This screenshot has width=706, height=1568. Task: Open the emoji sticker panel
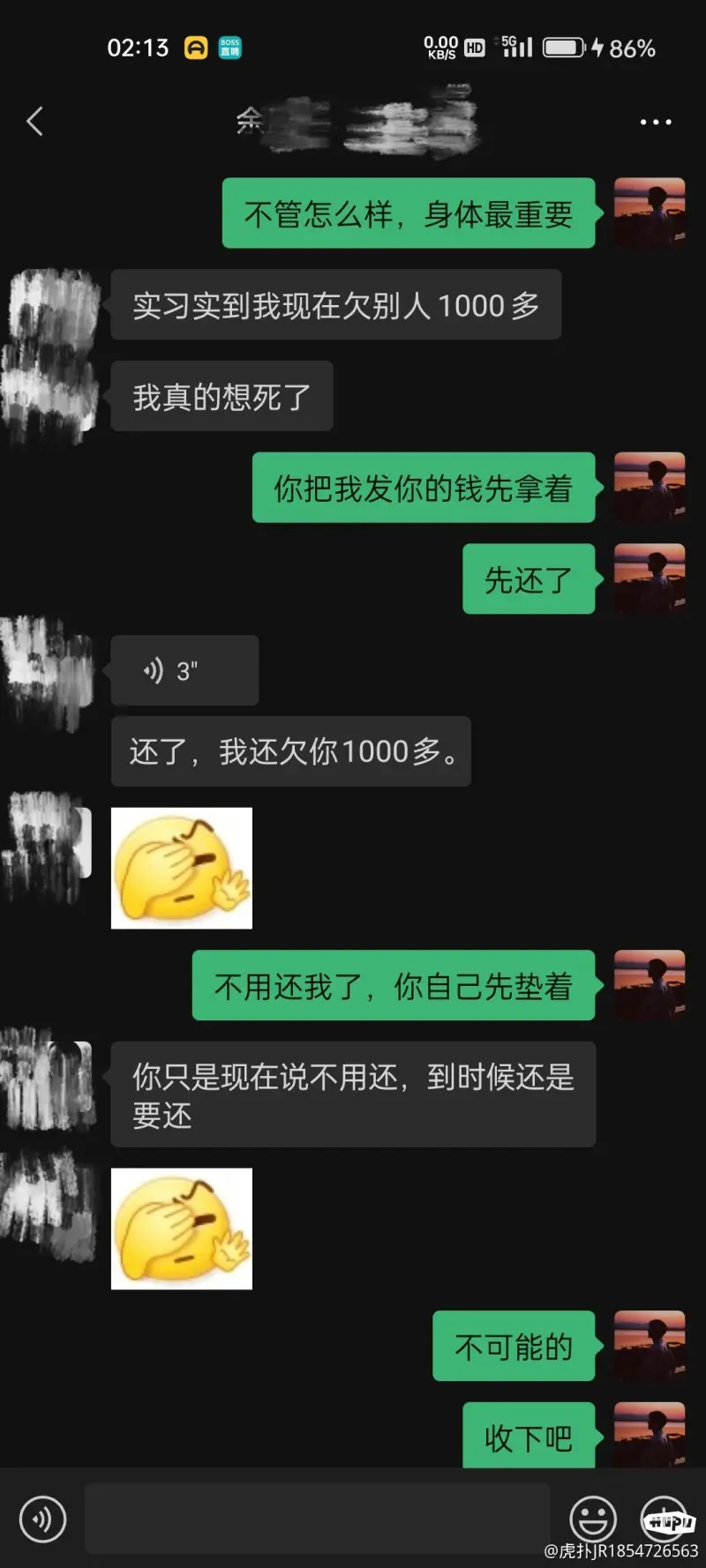pyautogui.click(x=592, y=1519)
